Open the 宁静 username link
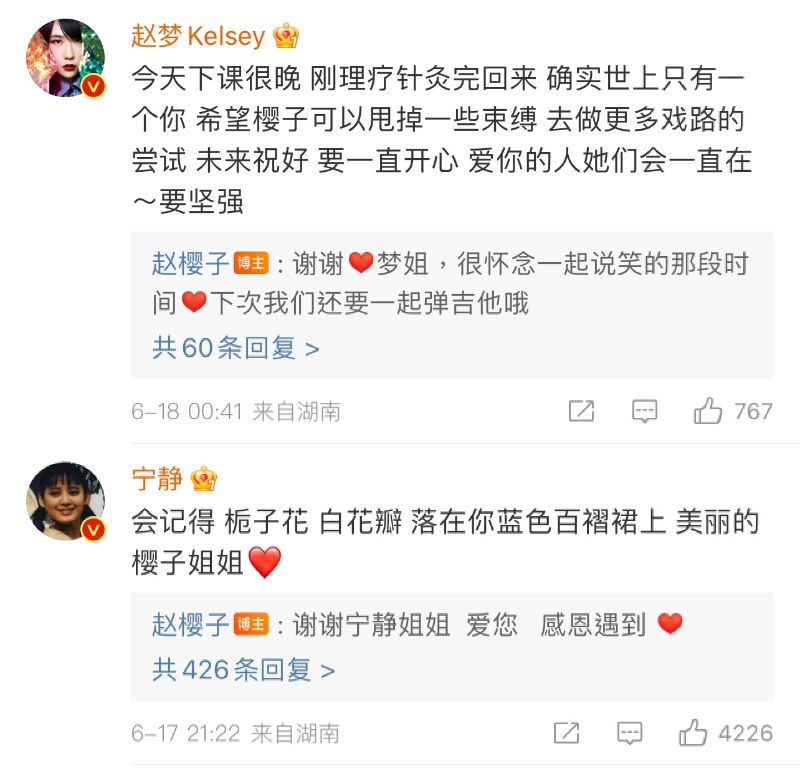 pos(157,479)
